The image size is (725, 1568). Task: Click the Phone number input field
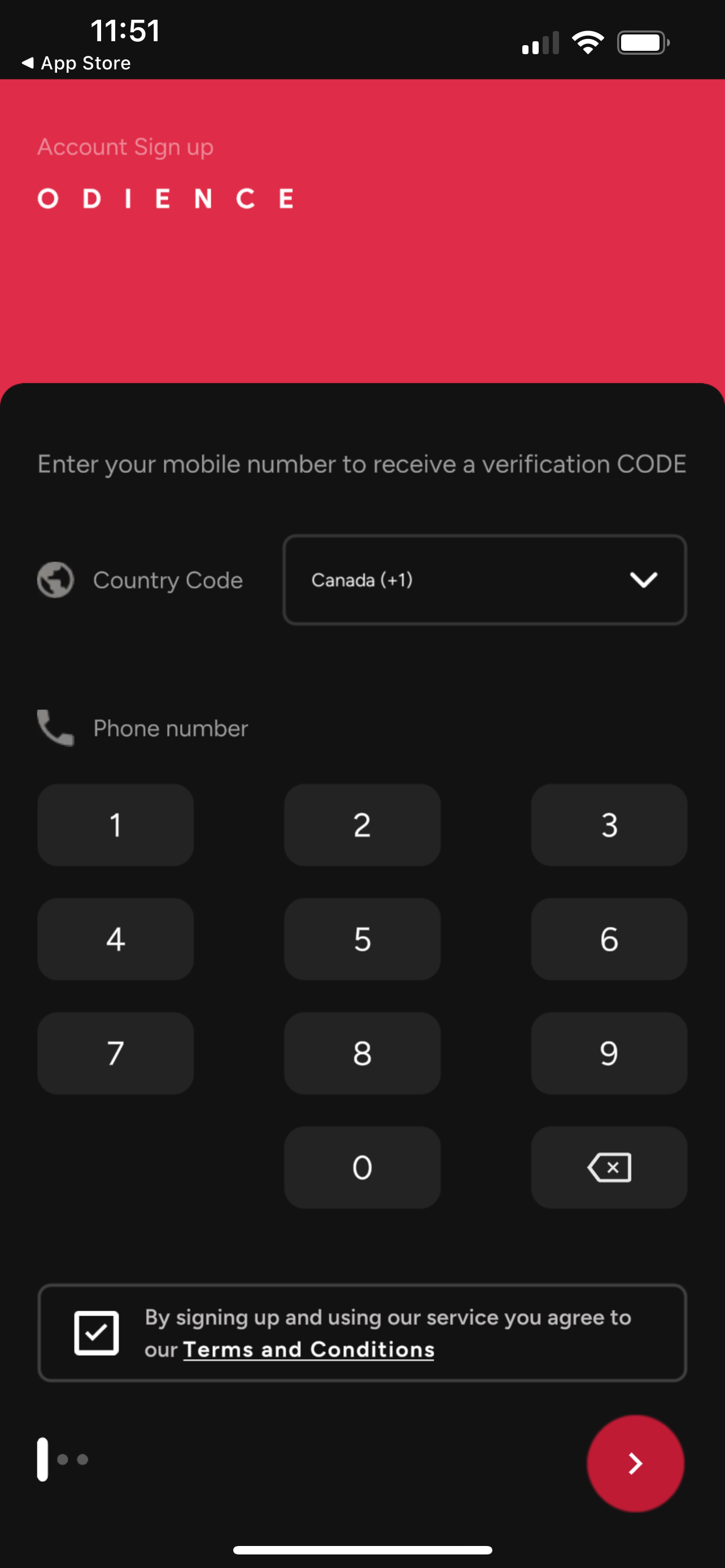pyautogui.click(x=171, y=728)
